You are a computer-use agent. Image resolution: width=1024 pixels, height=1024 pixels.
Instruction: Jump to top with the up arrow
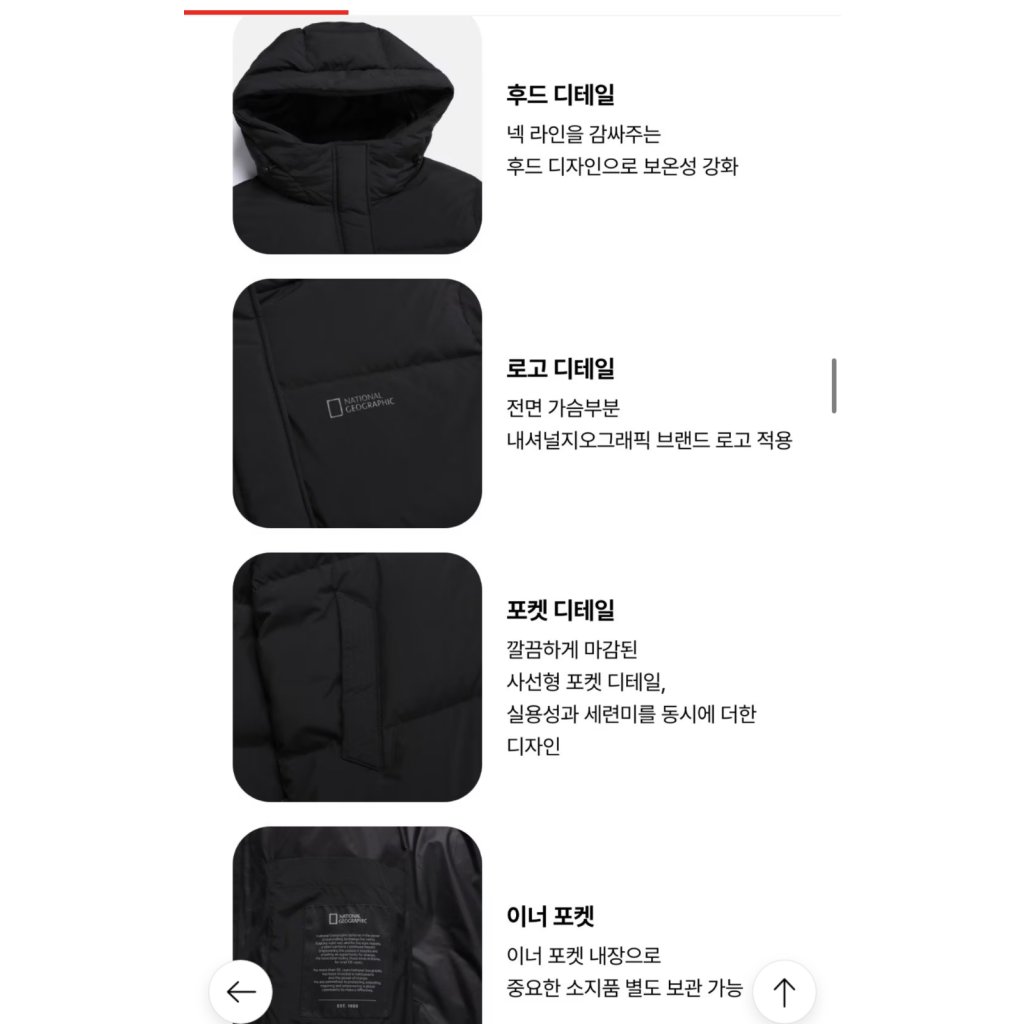[x=784, y=991]
